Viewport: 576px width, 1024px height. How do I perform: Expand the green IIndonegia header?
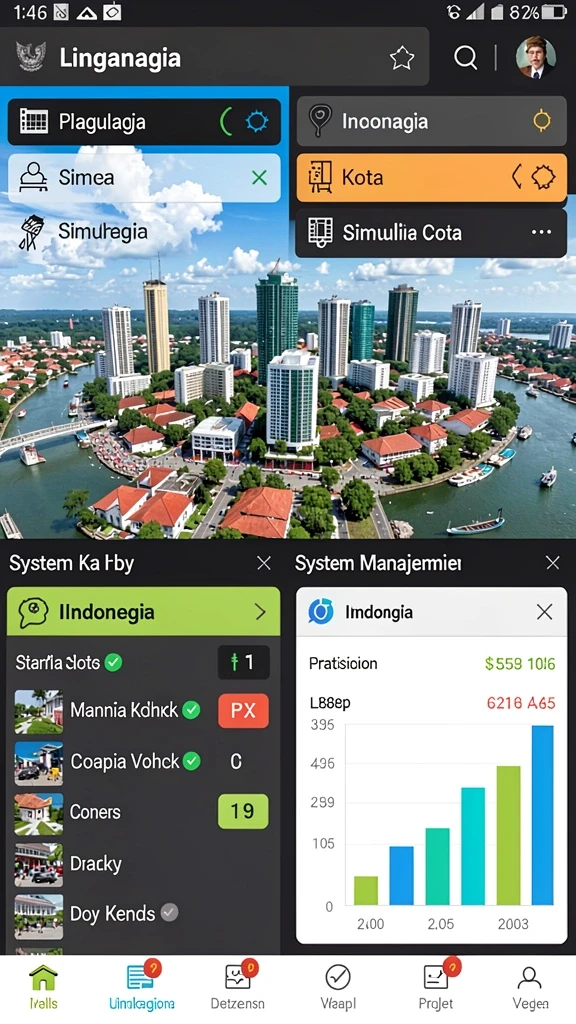tap(144, 611)
